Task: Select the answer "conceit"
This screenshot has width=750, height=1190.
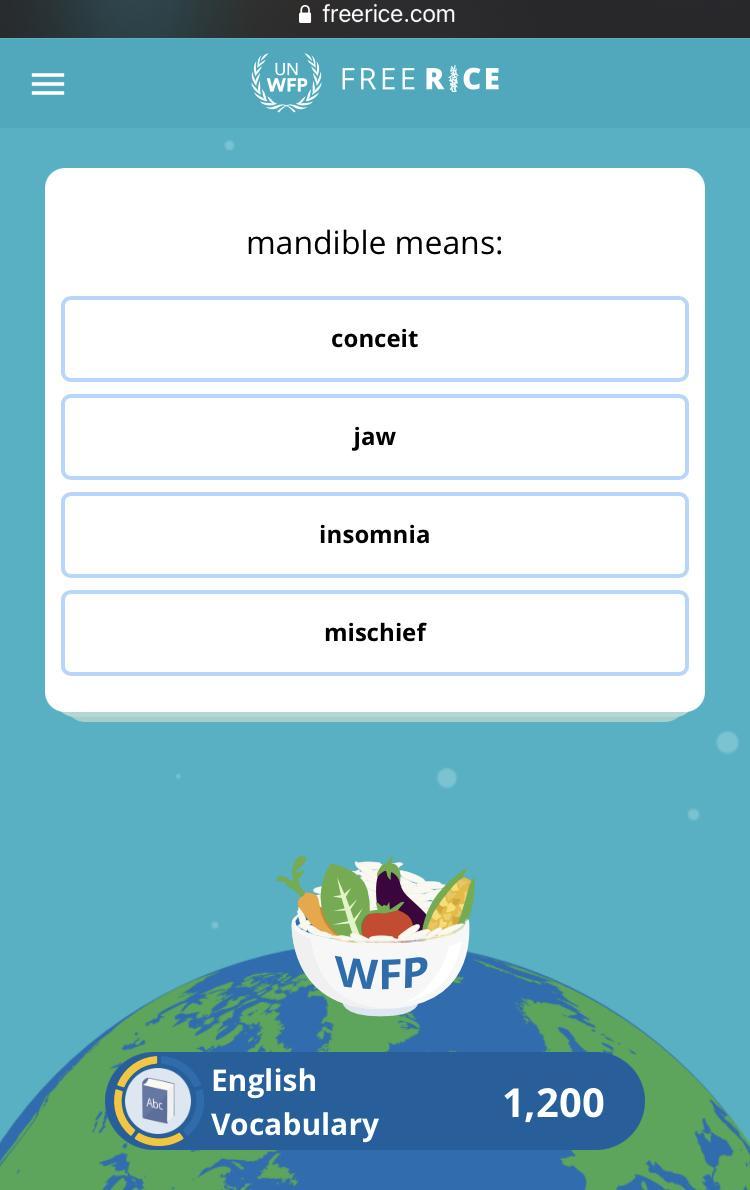Action: tap(375, 339)
